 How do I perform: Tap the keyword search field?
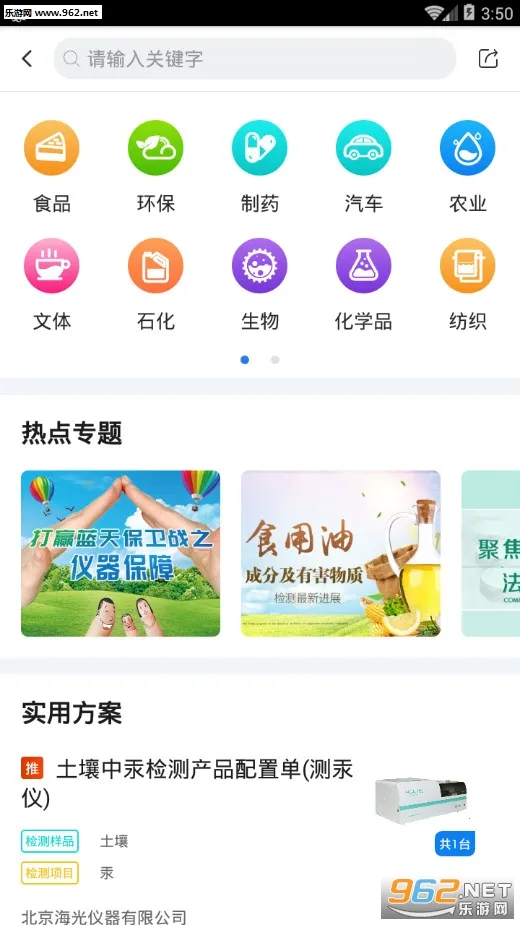[x=255, y=58]
